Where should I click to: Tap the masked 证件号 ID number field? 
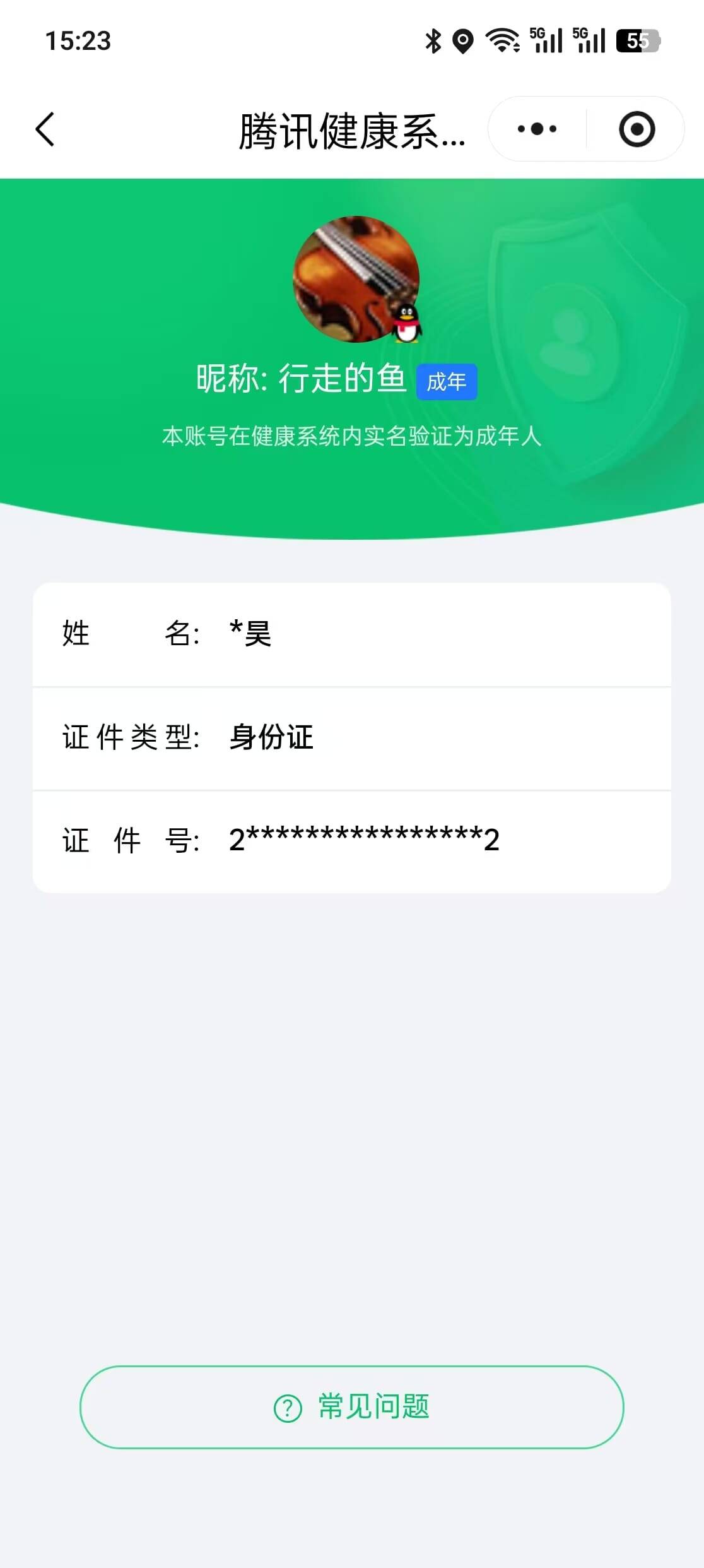pos(363,840)
